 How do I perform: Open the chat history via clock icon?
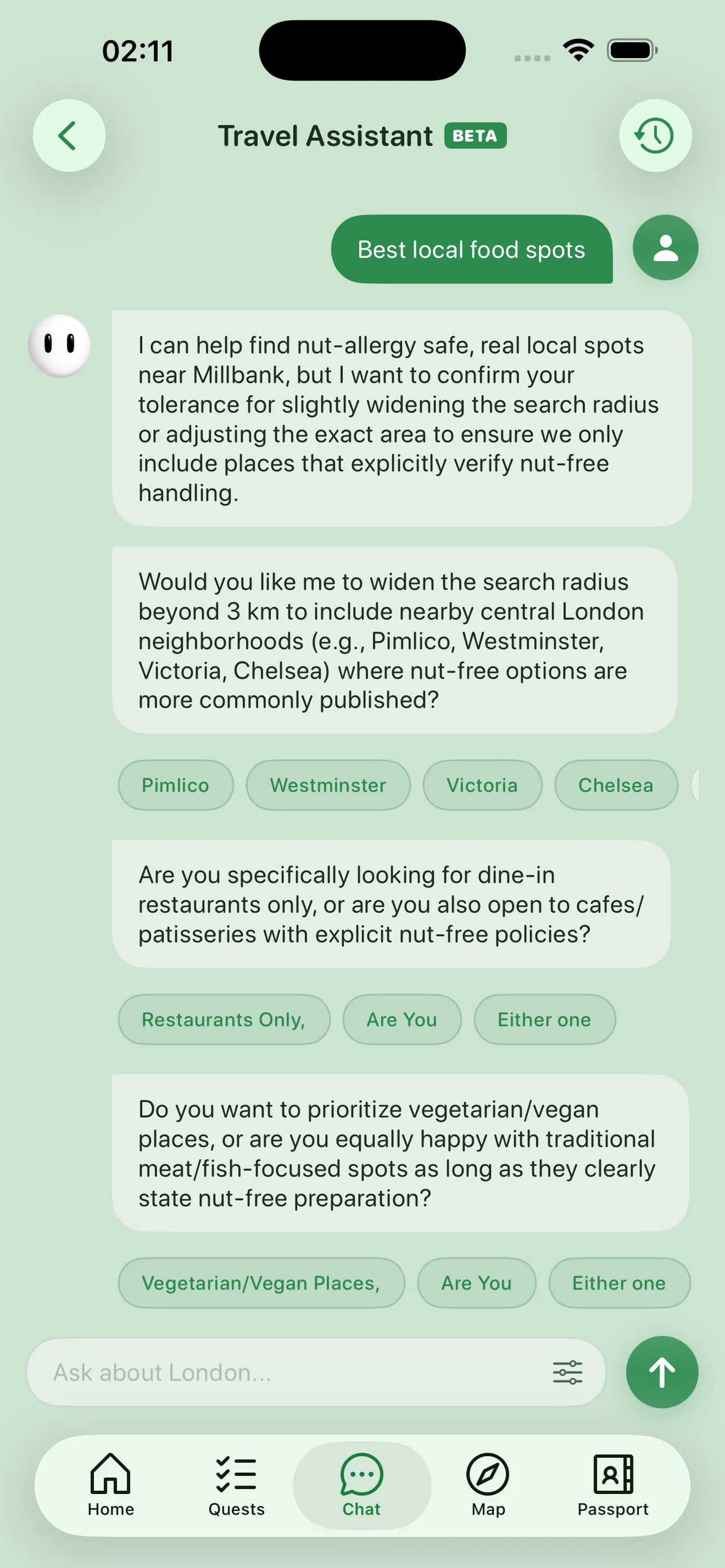coord(655,135)
